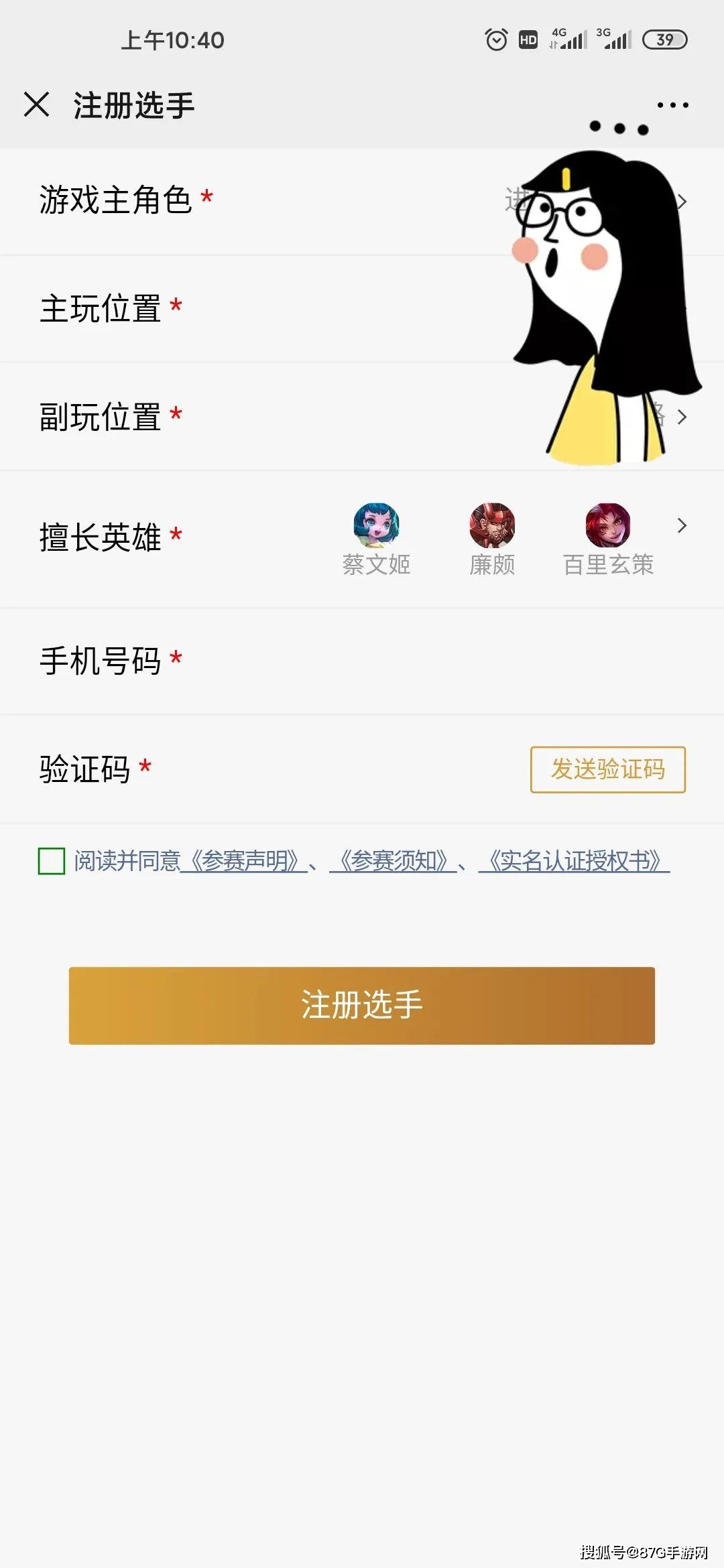The image size is (724, 1568).
Task: View the 《实名认证授权书》 link
Action: coord(575,861)
